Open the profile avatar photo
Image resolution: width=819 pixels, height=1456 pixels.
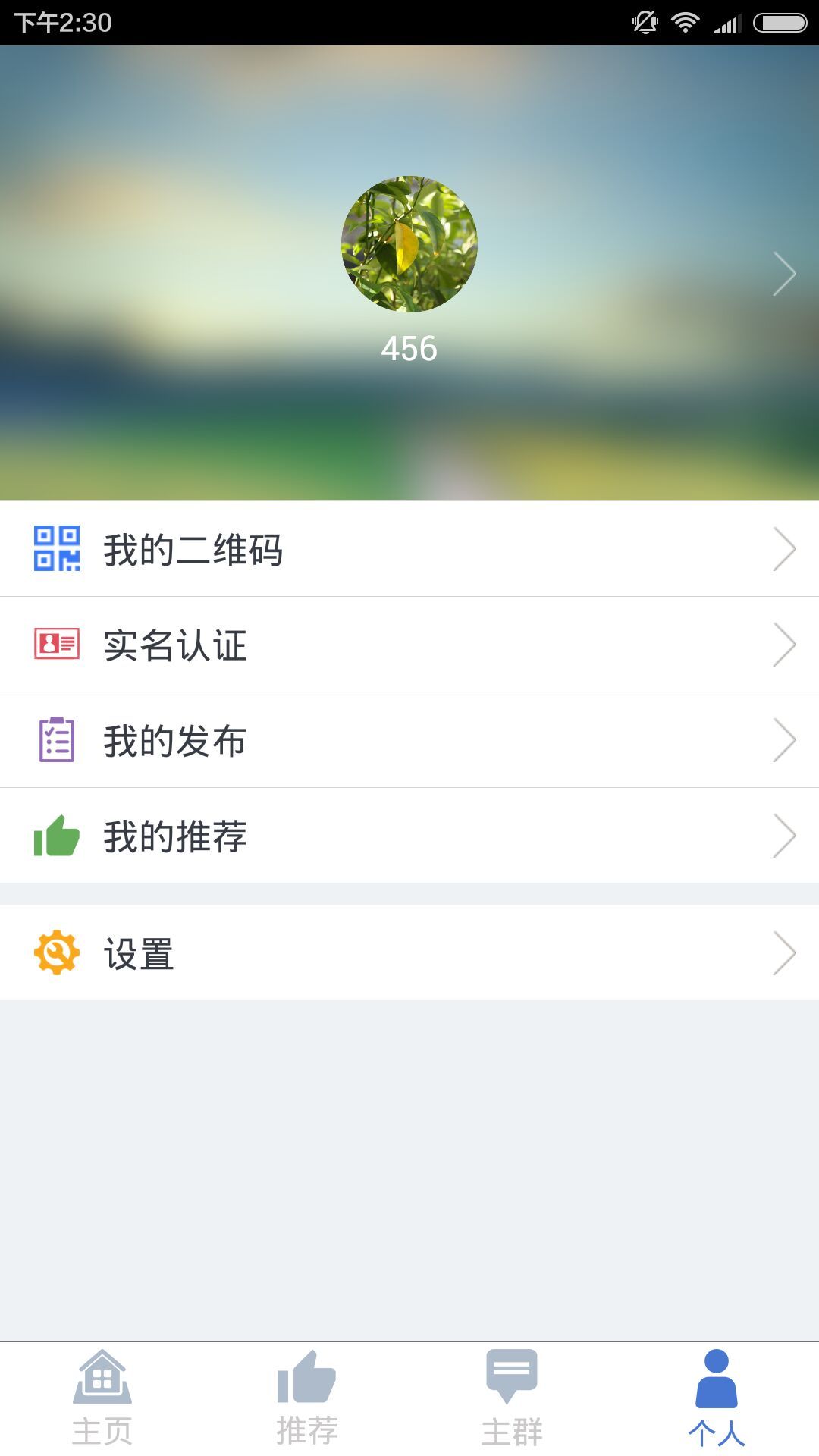click(x=409, y=244)
